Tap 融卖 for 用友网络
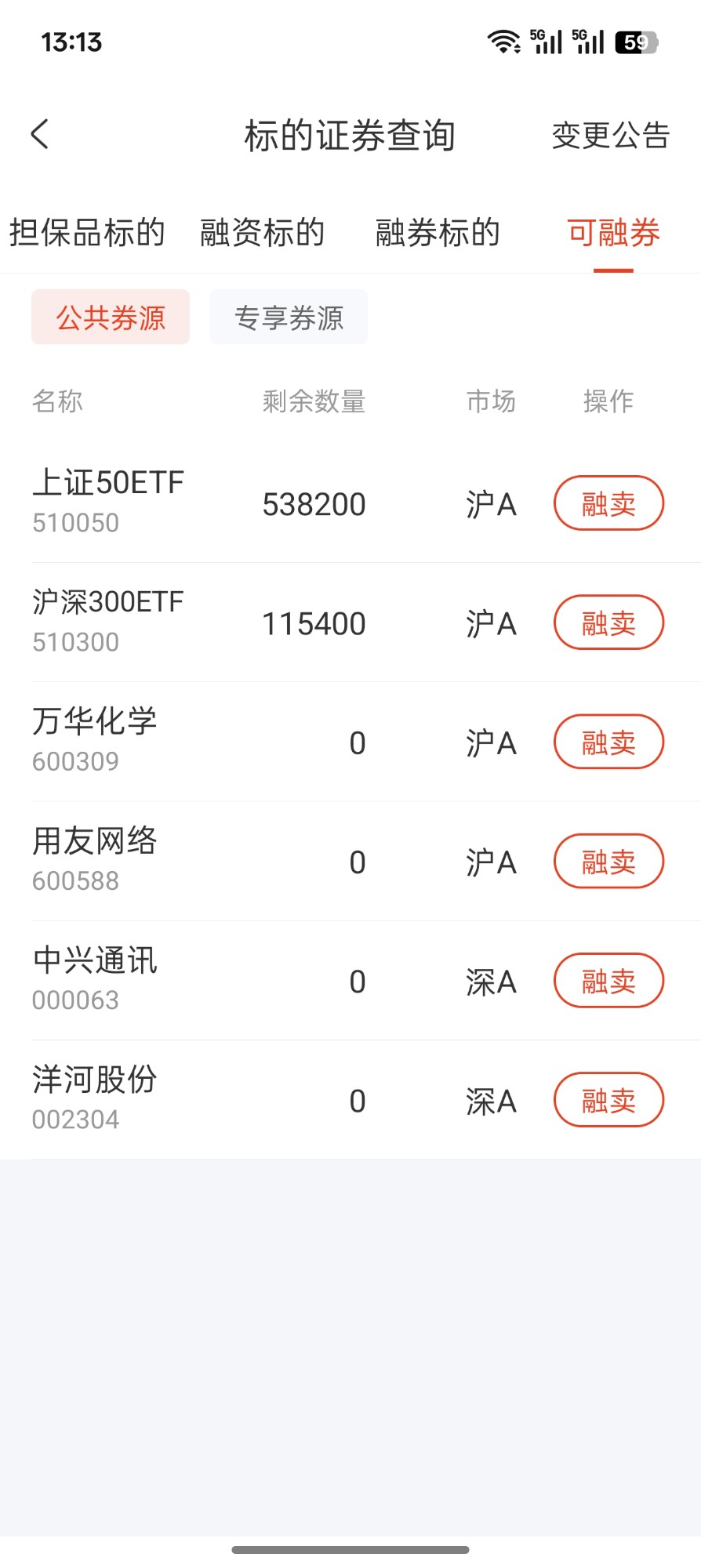 point(608,862)
